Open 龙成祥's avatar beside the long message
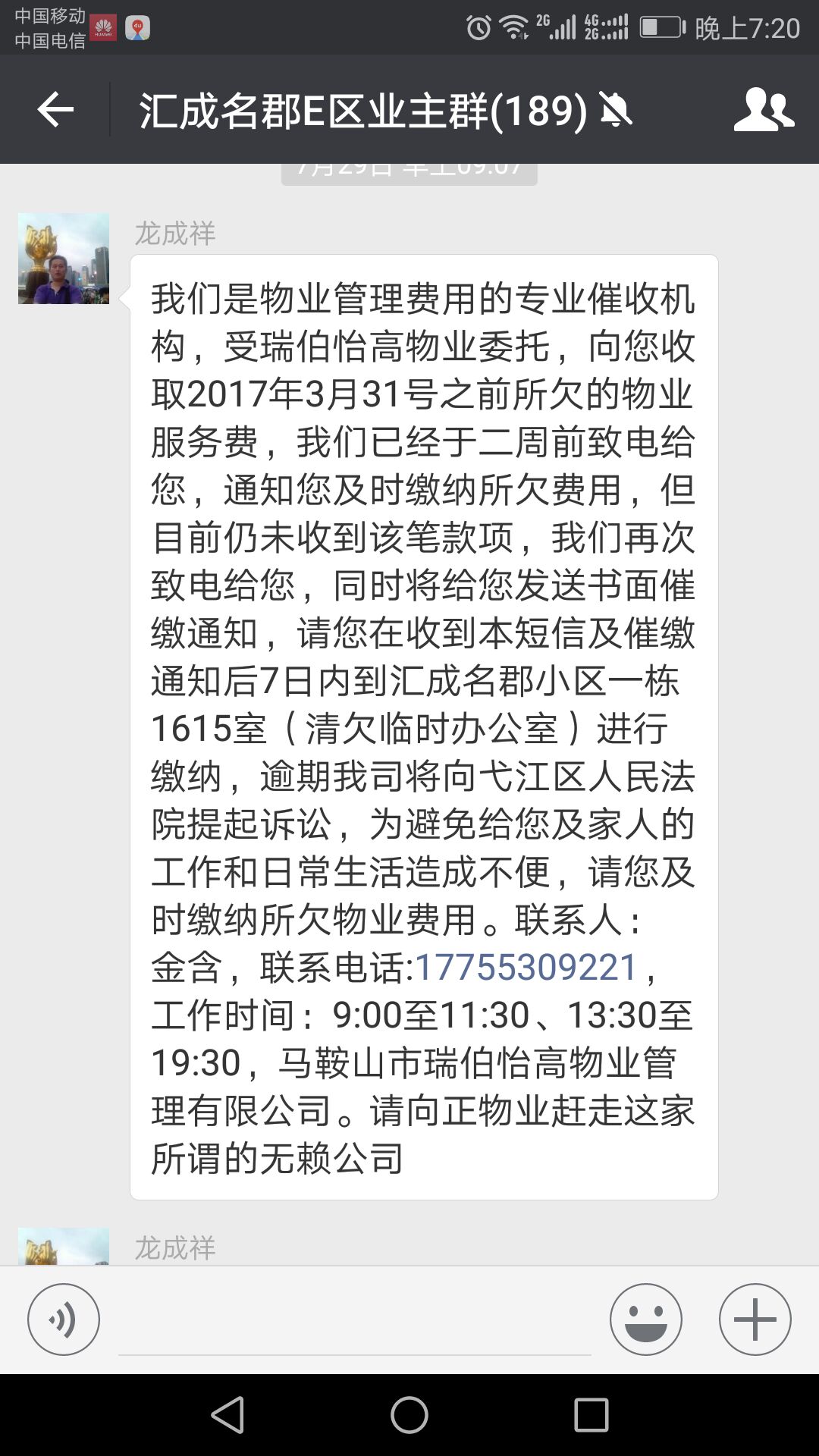 click(x=64, y=259)
